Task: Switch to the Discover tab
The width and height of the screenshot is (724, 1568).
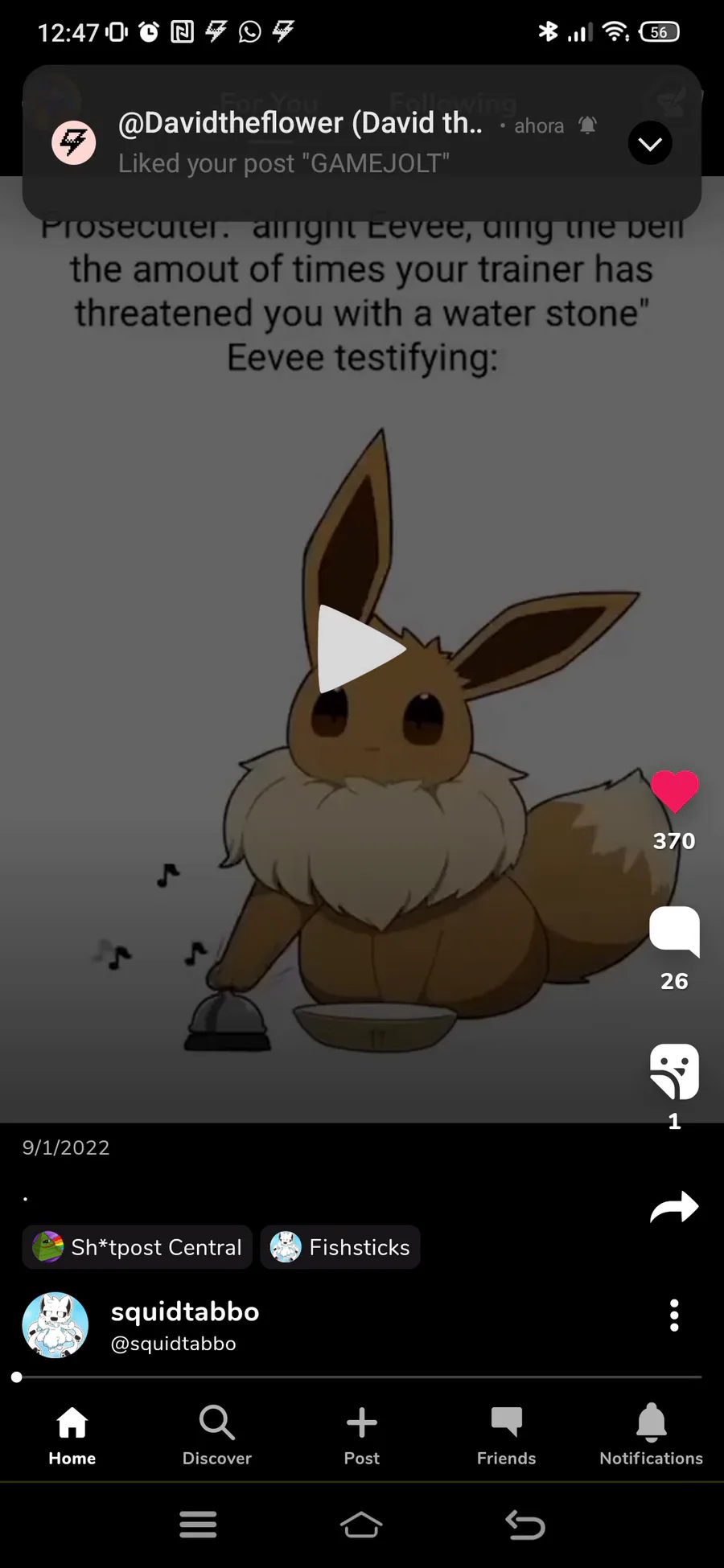Action: coord(217,1435)
